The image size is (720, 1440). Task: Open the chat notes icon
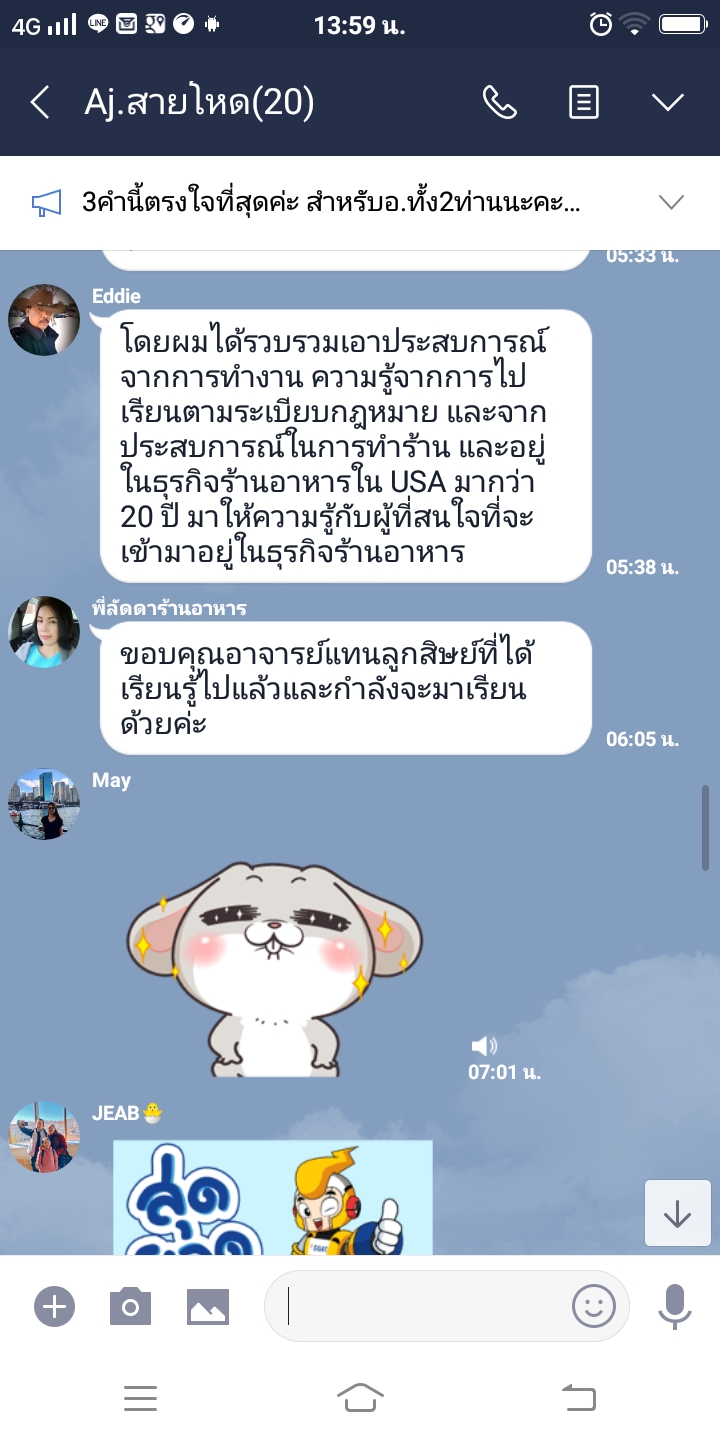584,102
